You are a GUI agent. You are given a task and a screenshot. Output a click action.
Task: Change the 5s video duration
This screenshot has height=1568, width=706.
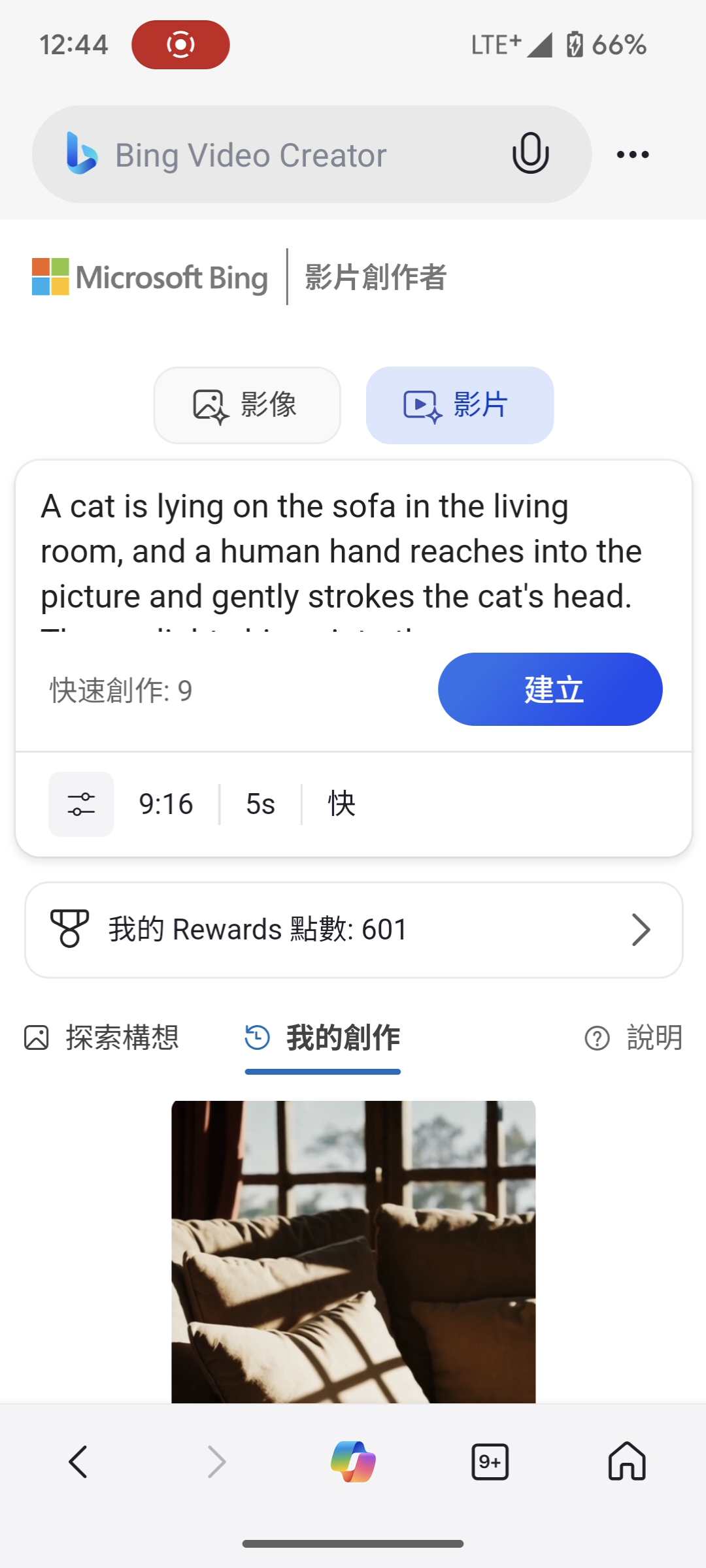[260, 804]
